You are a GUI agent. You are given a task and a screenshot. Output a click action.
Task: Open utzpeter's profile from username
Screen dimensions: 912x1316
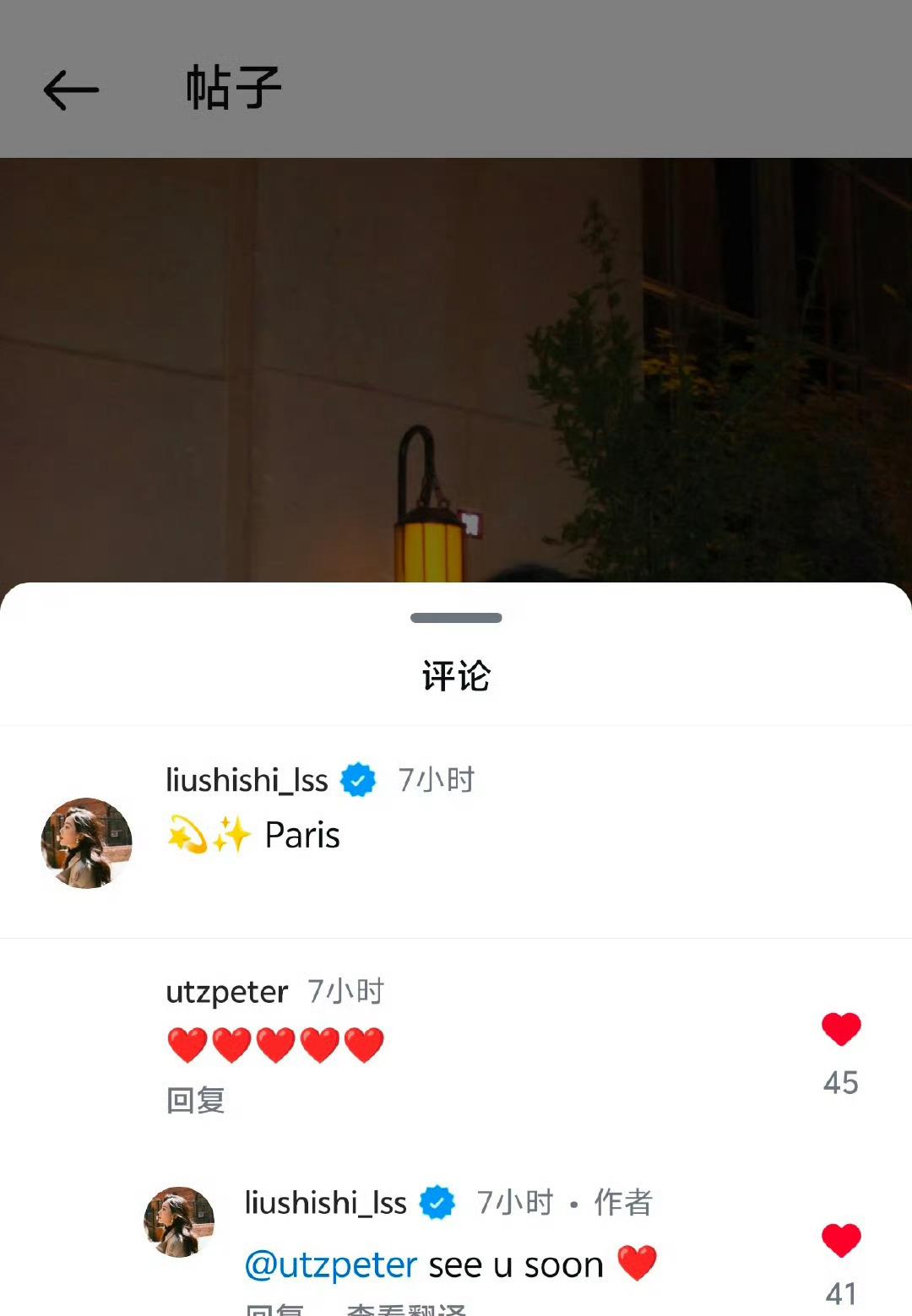tap(226, 992)
